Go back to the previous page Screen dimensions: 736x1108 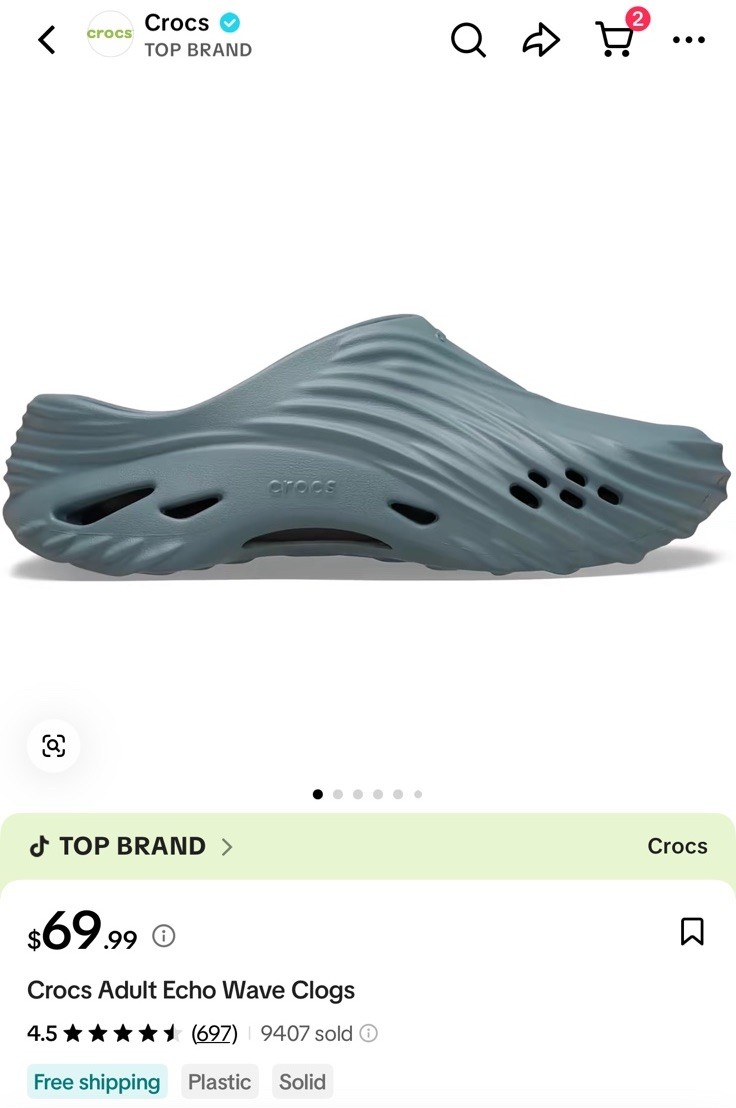pos(46,40)
